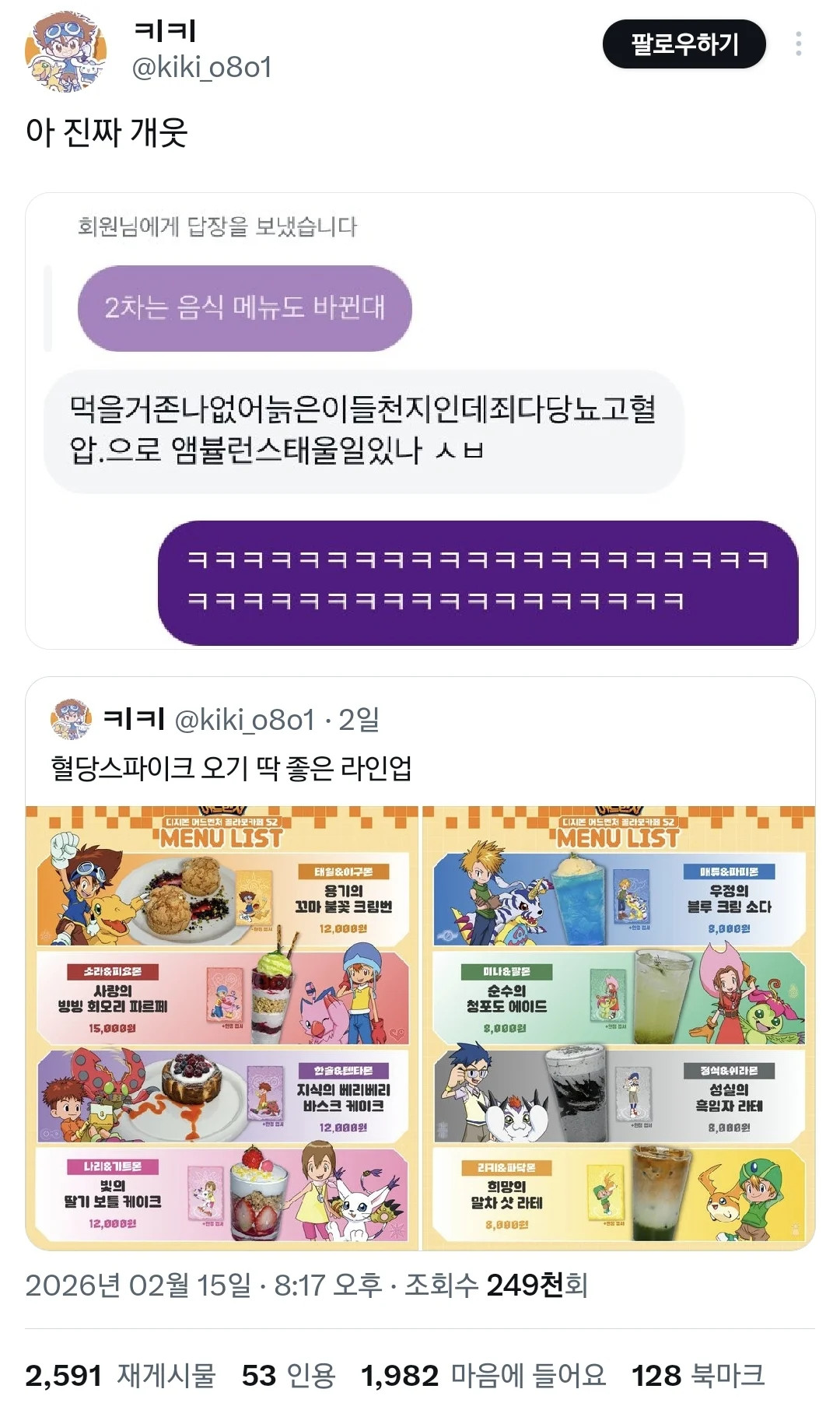This screenshot has height=1403, width=840.
Task: Open the @kiki_o8o1 profile handle
Action: pos(201,68)
